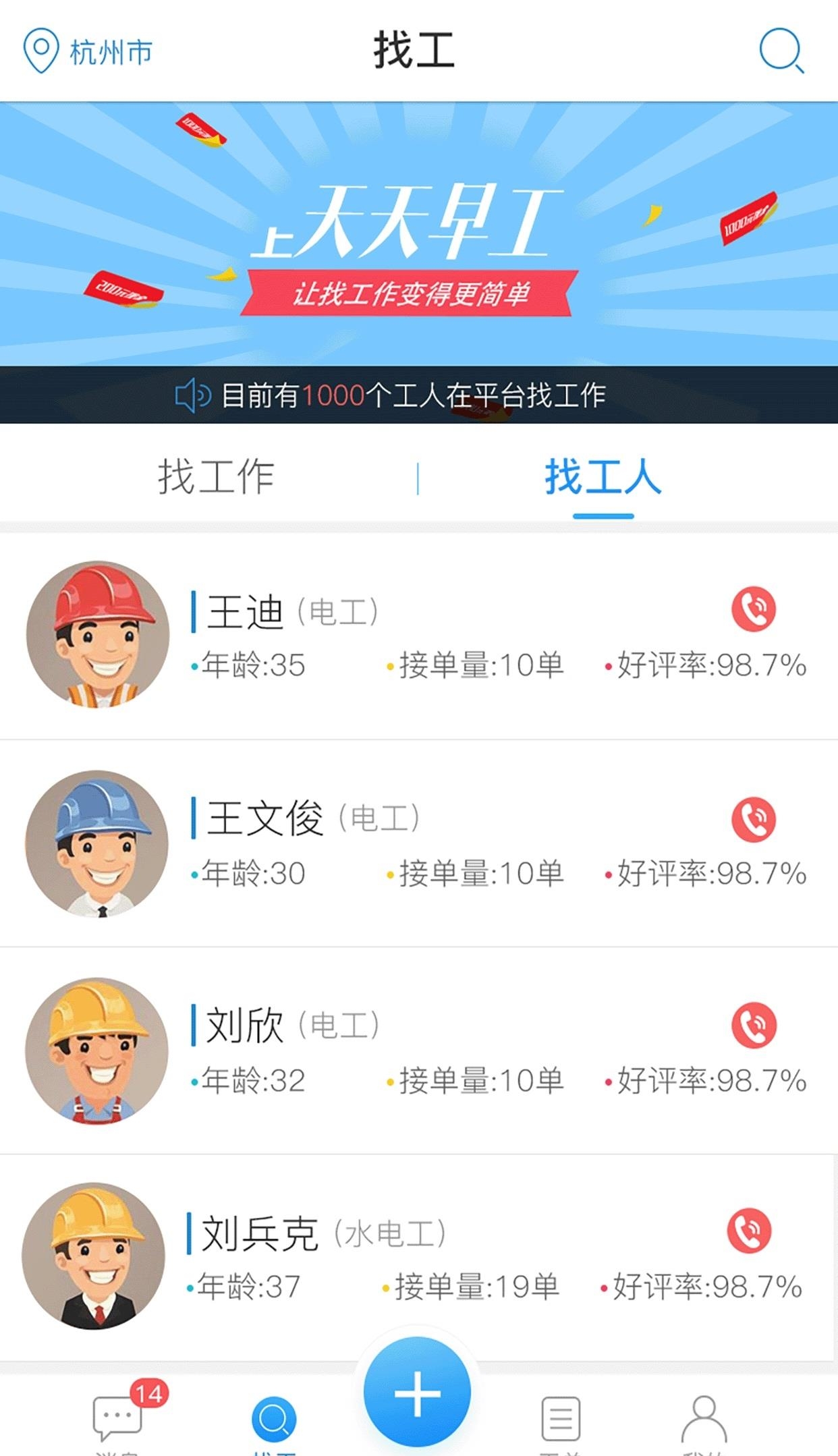The height and width of the screenshot is (1456, 838).
Task: Call plumber-electrician 刘兵克
Action: [x=749, y=1231]
